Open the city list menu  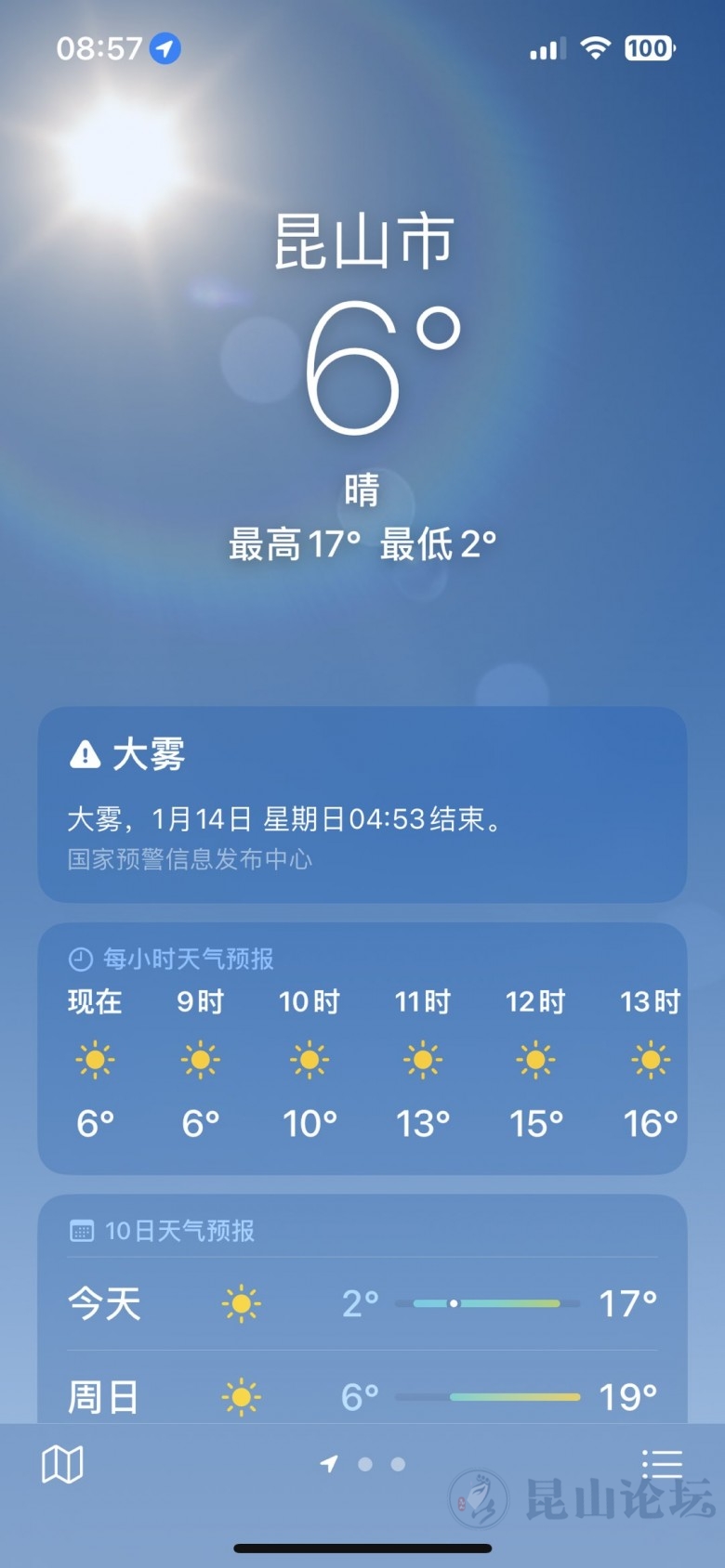(x=662, y=1465)
